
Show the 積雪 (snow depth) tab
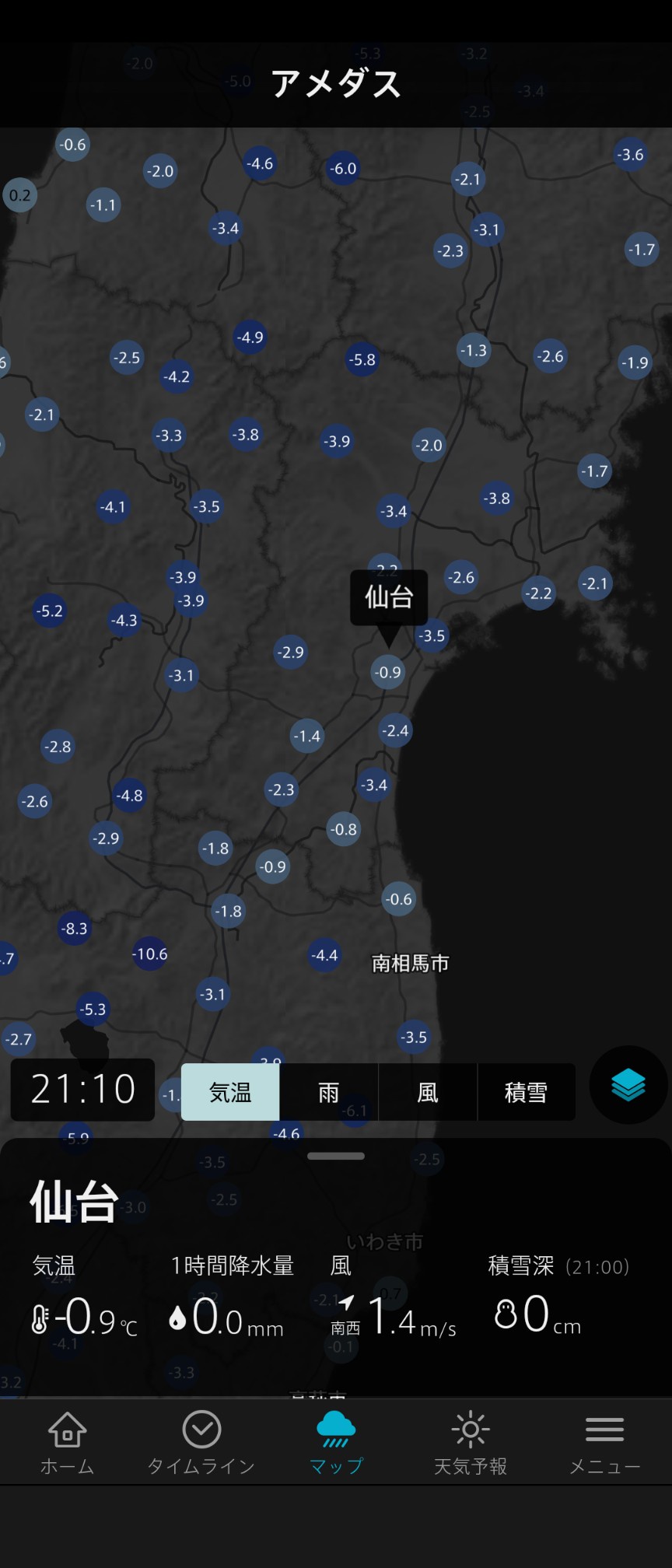pyautogui.click(x=526, y=1092)
